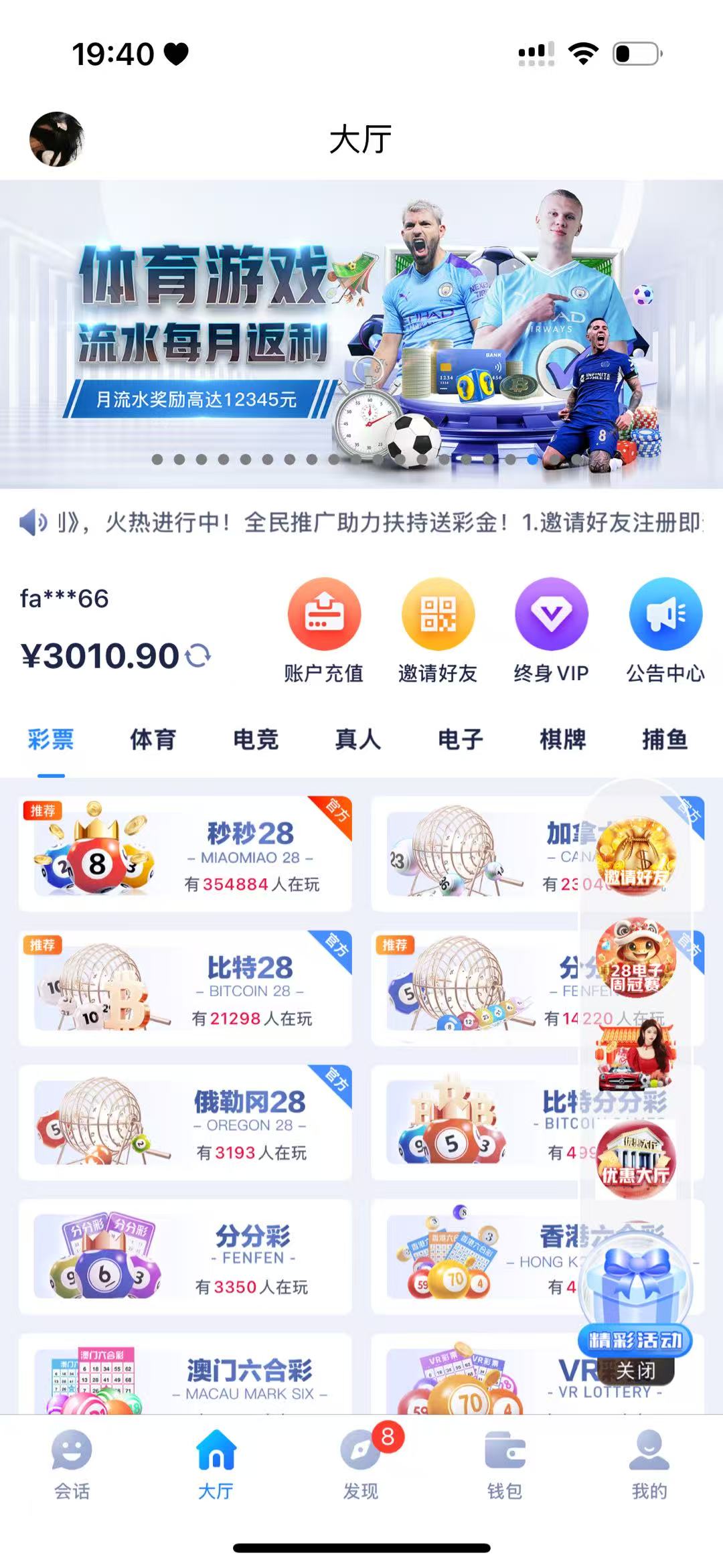Open the 比特28 game card
723x1568 pixels.
pyautogui.click(x=185, y=988)
